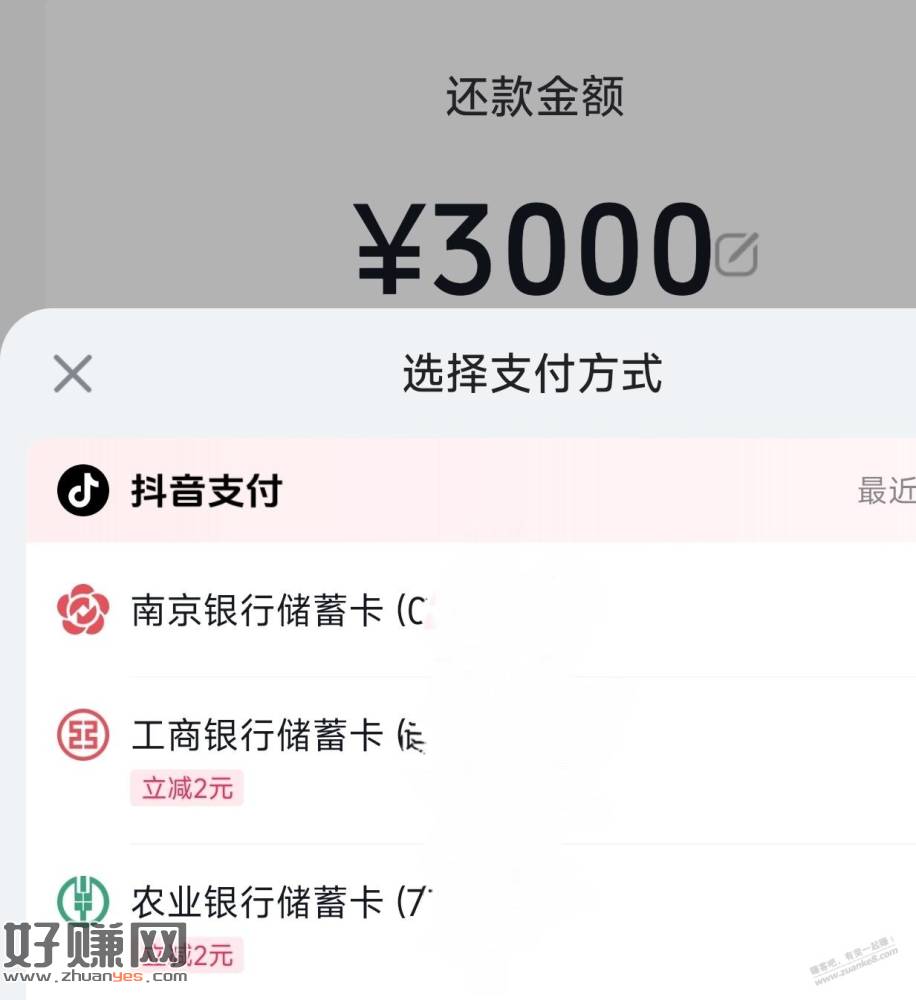This screenshot has width=916, height=1000.
Task: Select the 农业银行储蓄卡 card
Action: (x=280, y=898)
